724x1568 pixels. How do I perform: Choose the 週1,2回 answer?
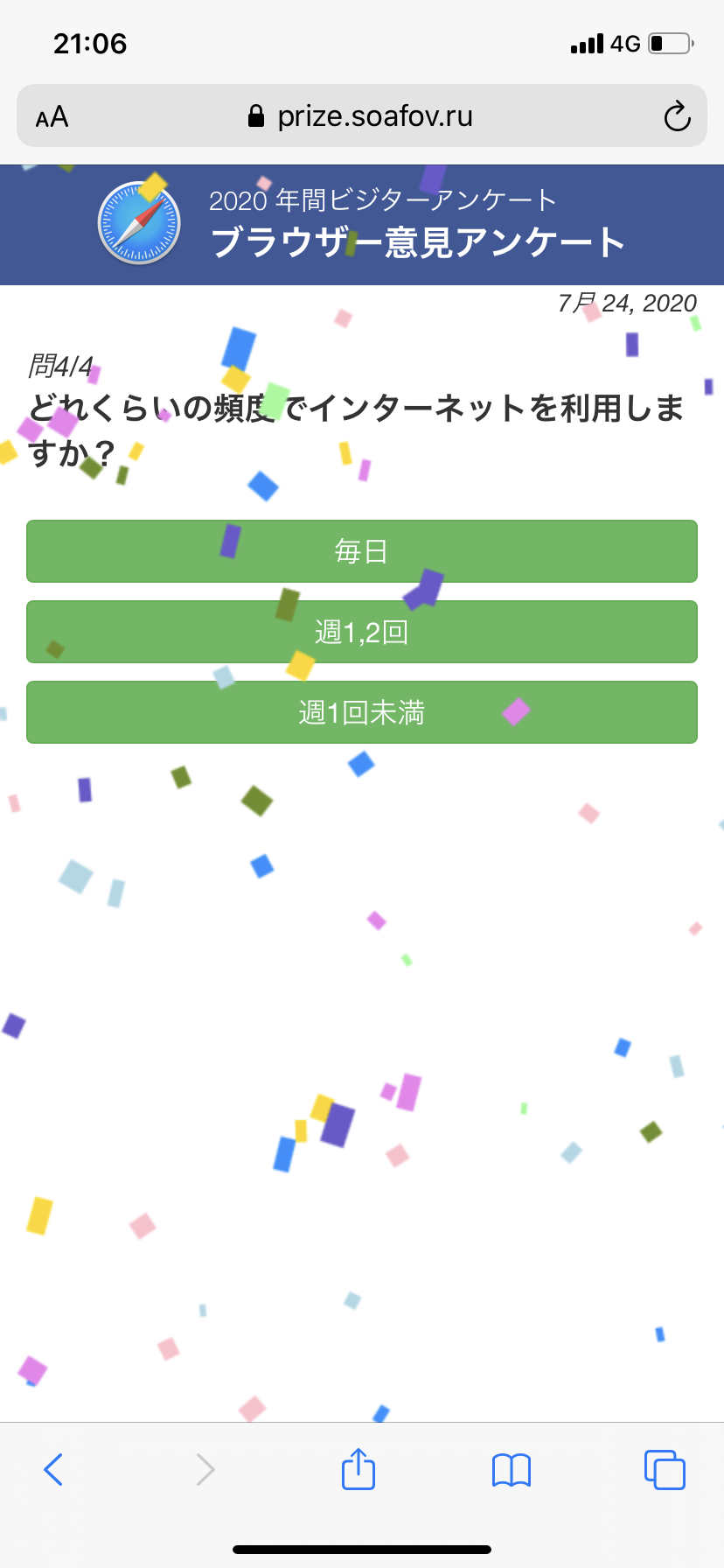pos(362,632)
